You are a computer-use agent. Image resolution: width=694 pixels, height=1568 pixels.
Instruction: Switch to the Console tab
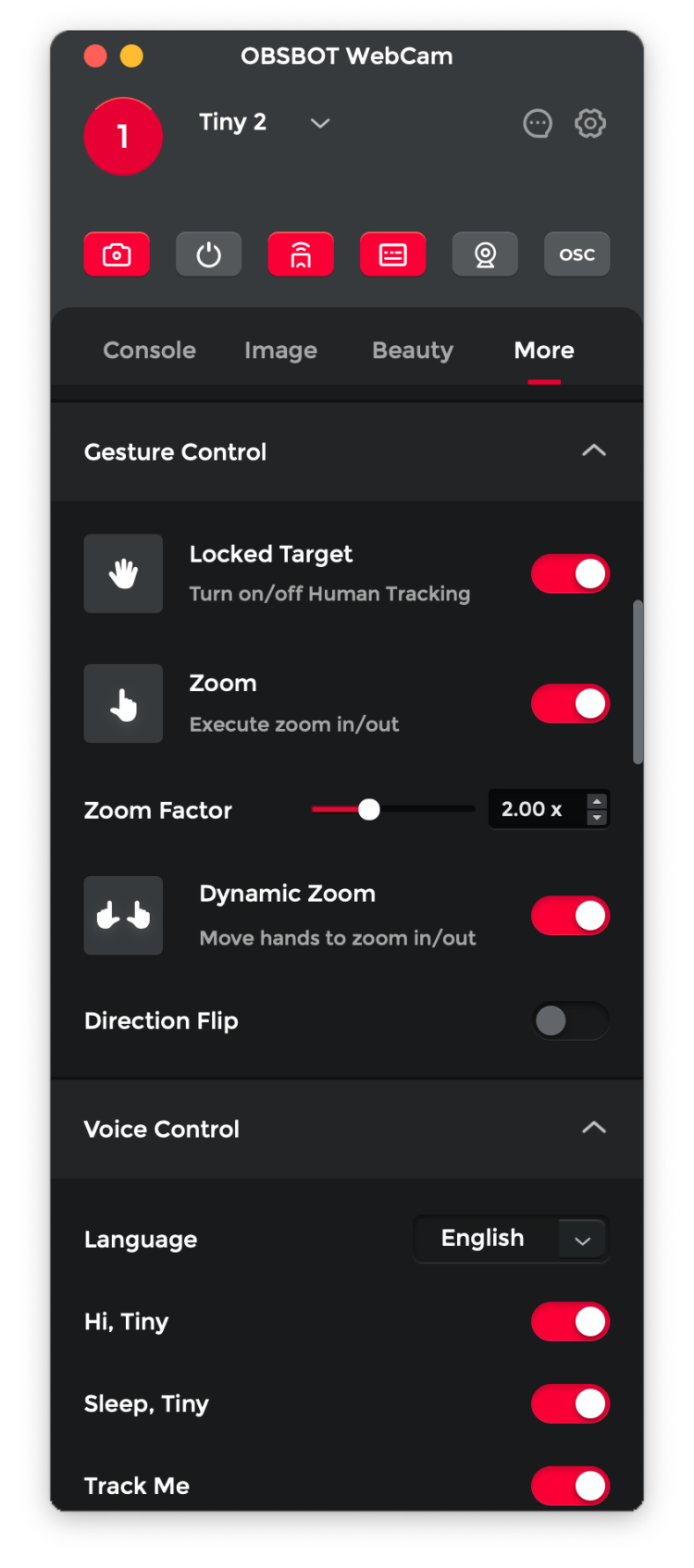pyautogui.click(x=149, y=351)
